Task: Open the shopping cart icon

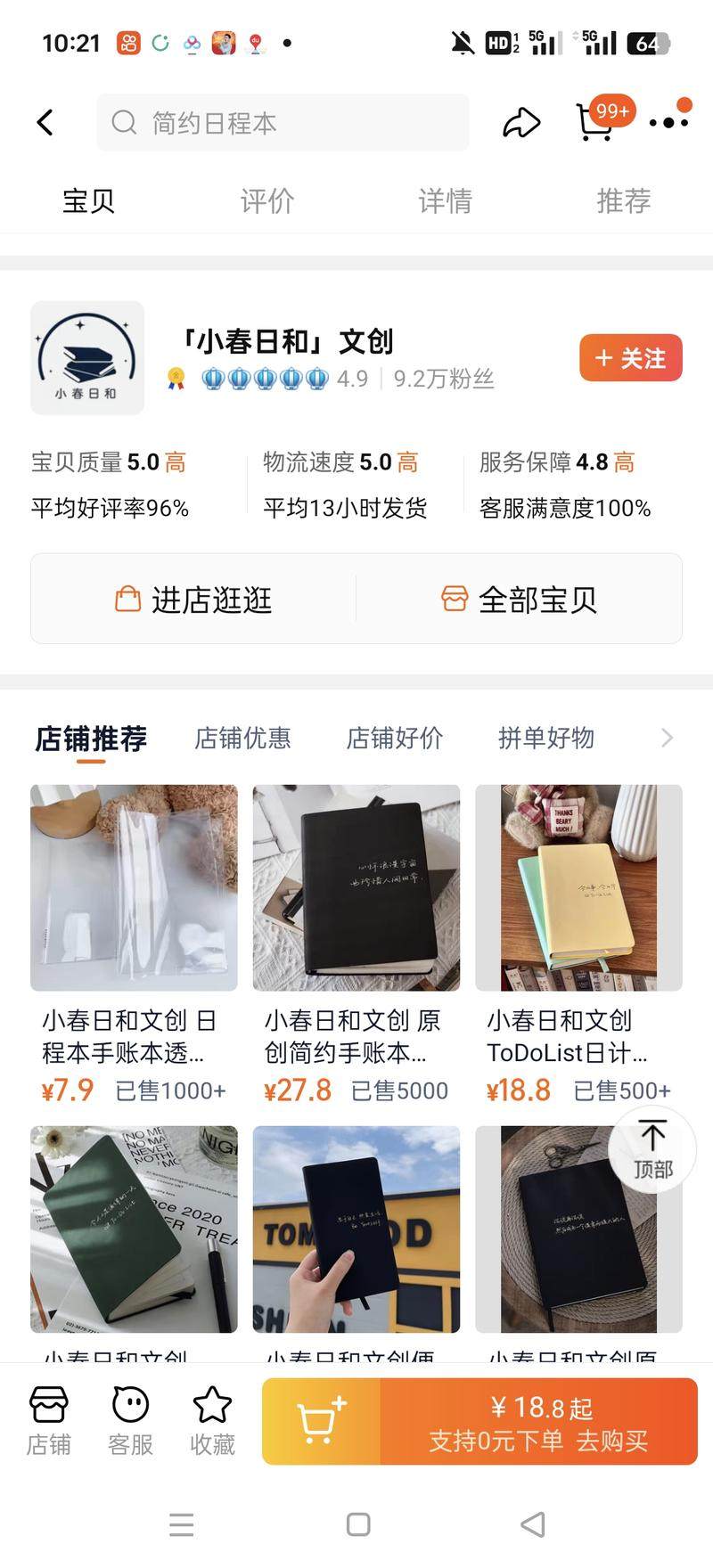Action: 594,122
